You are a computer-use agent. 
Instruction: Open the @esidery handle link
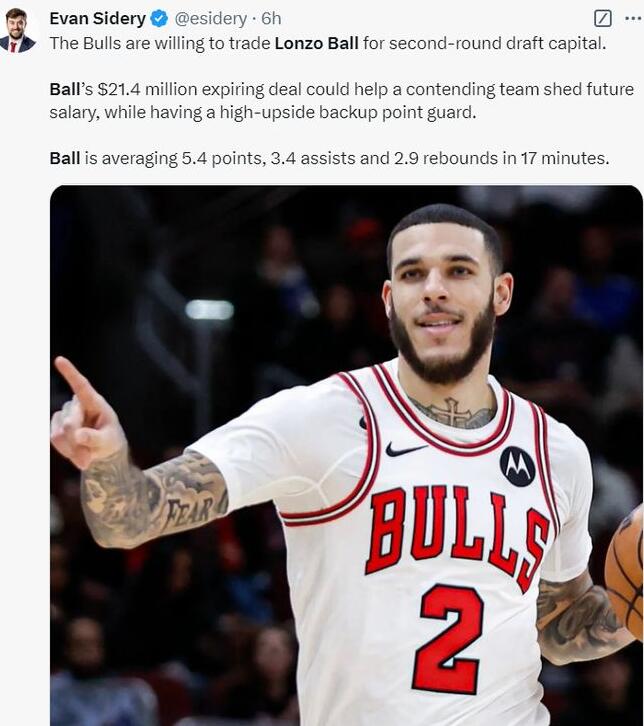pos(212,19)
